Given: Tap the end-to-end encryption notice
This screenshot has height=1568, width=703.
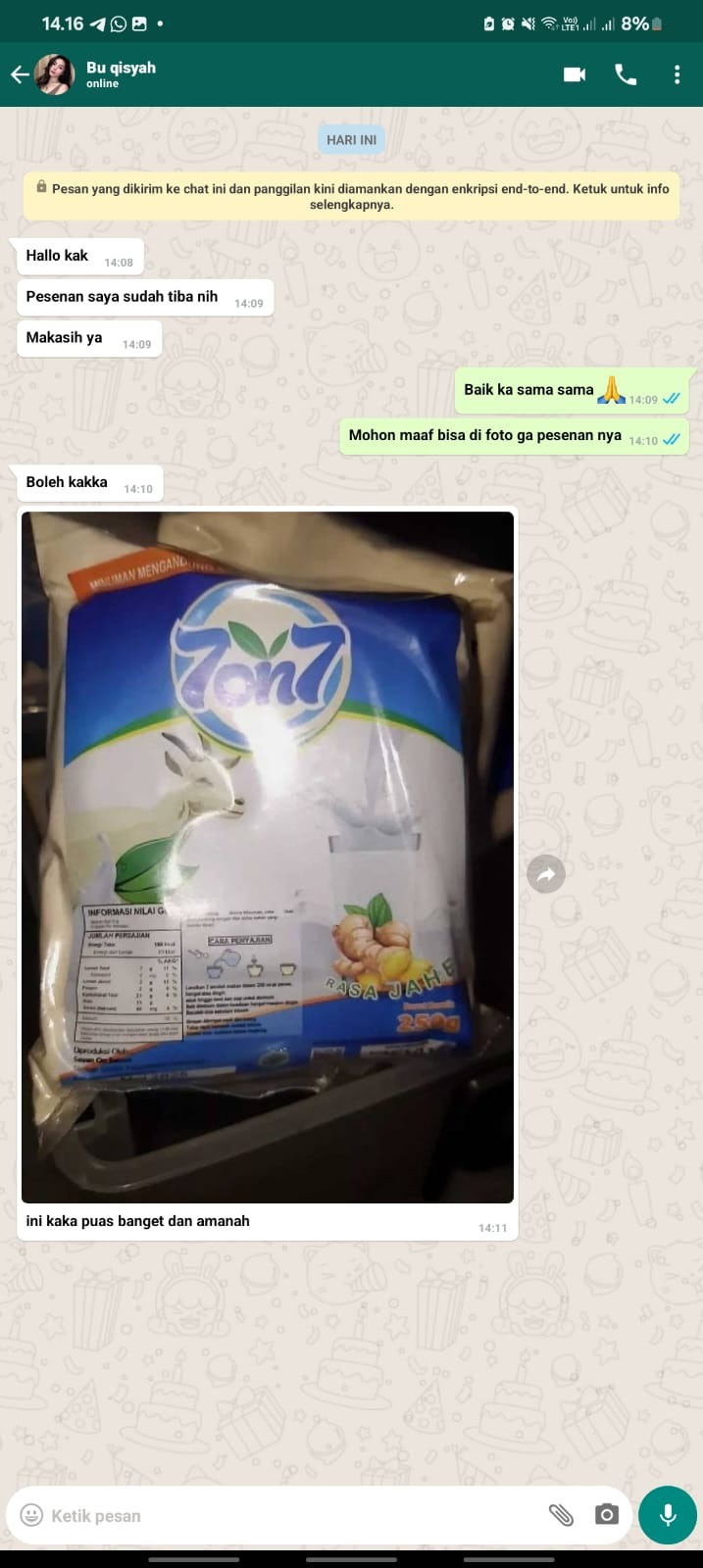Looking at the screenshot, I should tap(351, 196).
